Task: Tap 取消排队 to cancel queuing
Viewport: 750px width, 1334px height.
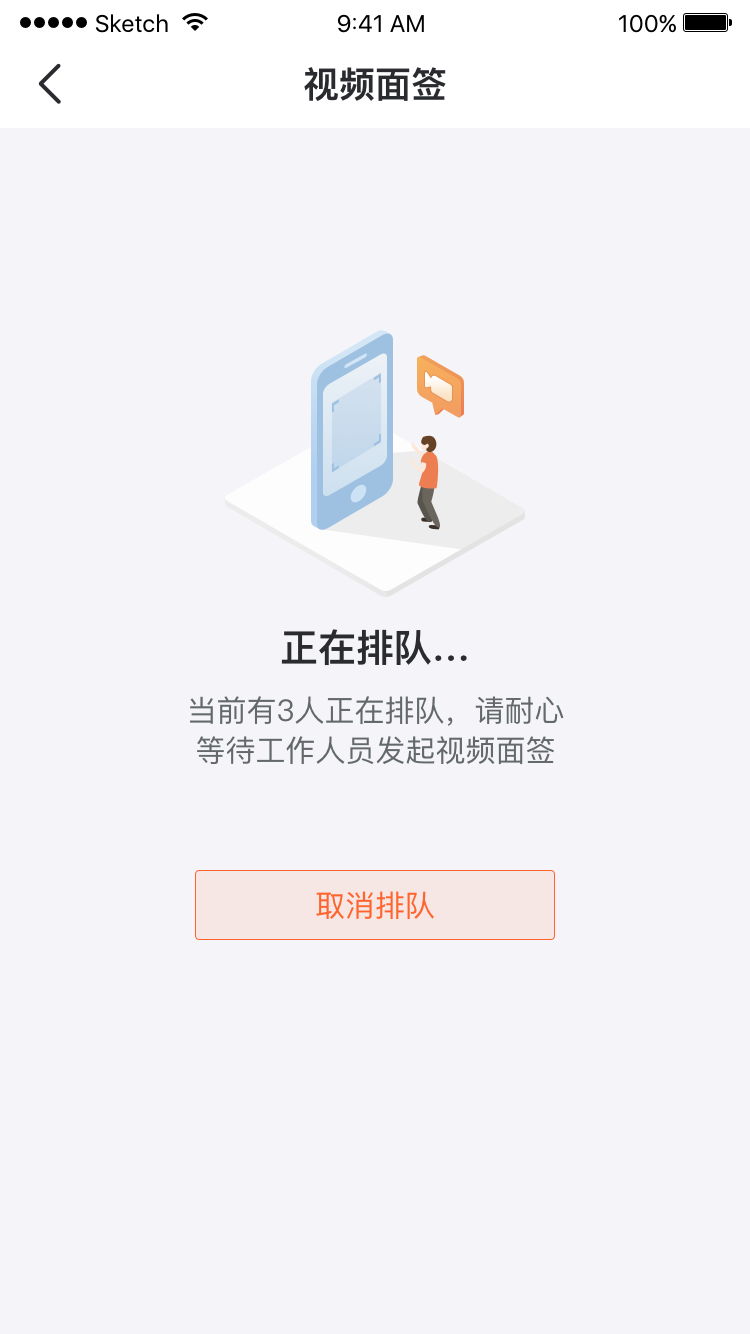Action: click(x=375, y=905)
